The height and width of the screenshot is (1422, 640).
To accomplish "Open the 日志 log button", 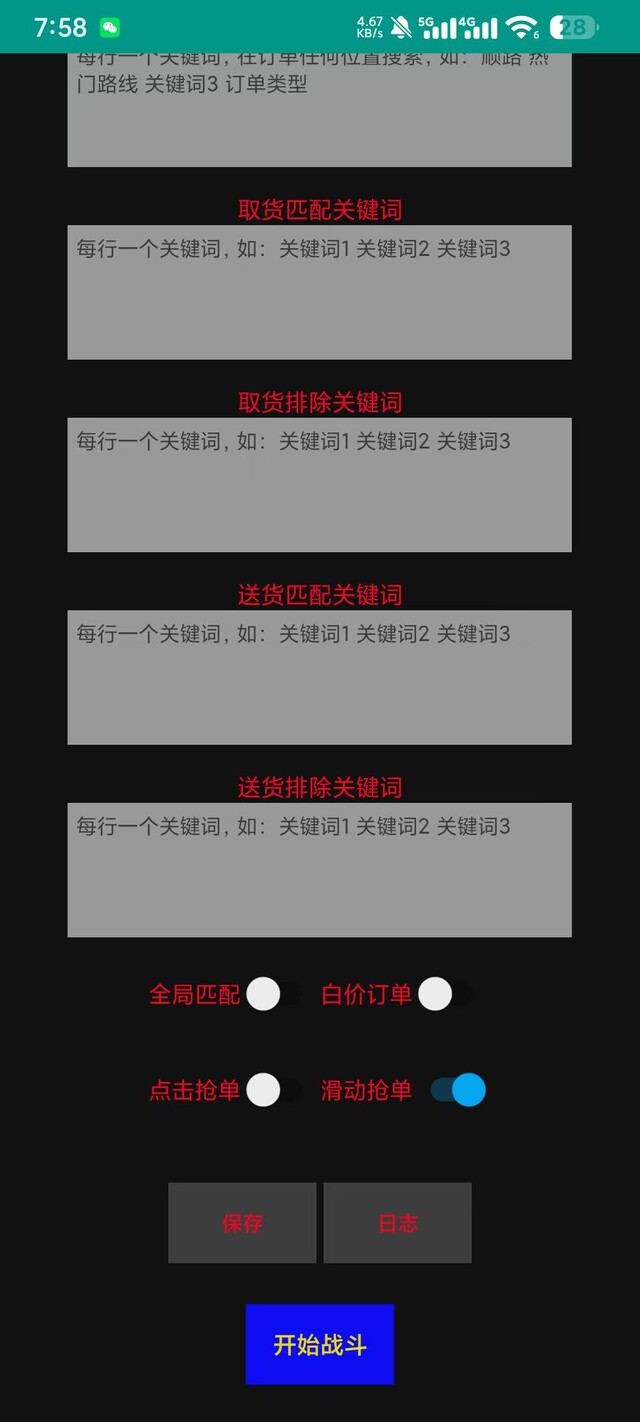I will (397, 1223).
